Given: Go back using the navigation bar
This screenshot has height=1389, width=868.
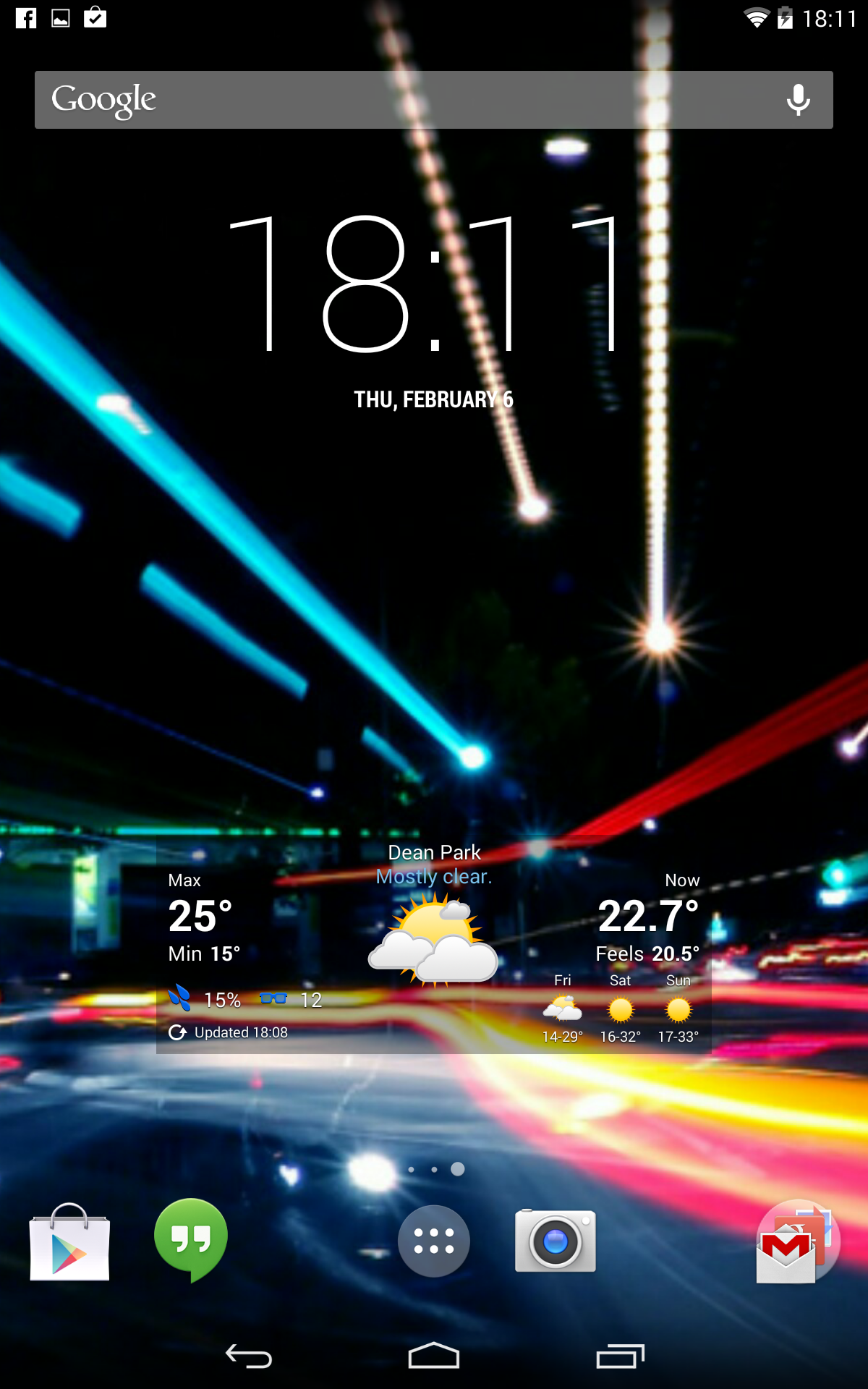Looking at the screenshot, I should pyautogui.click(x=249, y=1356).
